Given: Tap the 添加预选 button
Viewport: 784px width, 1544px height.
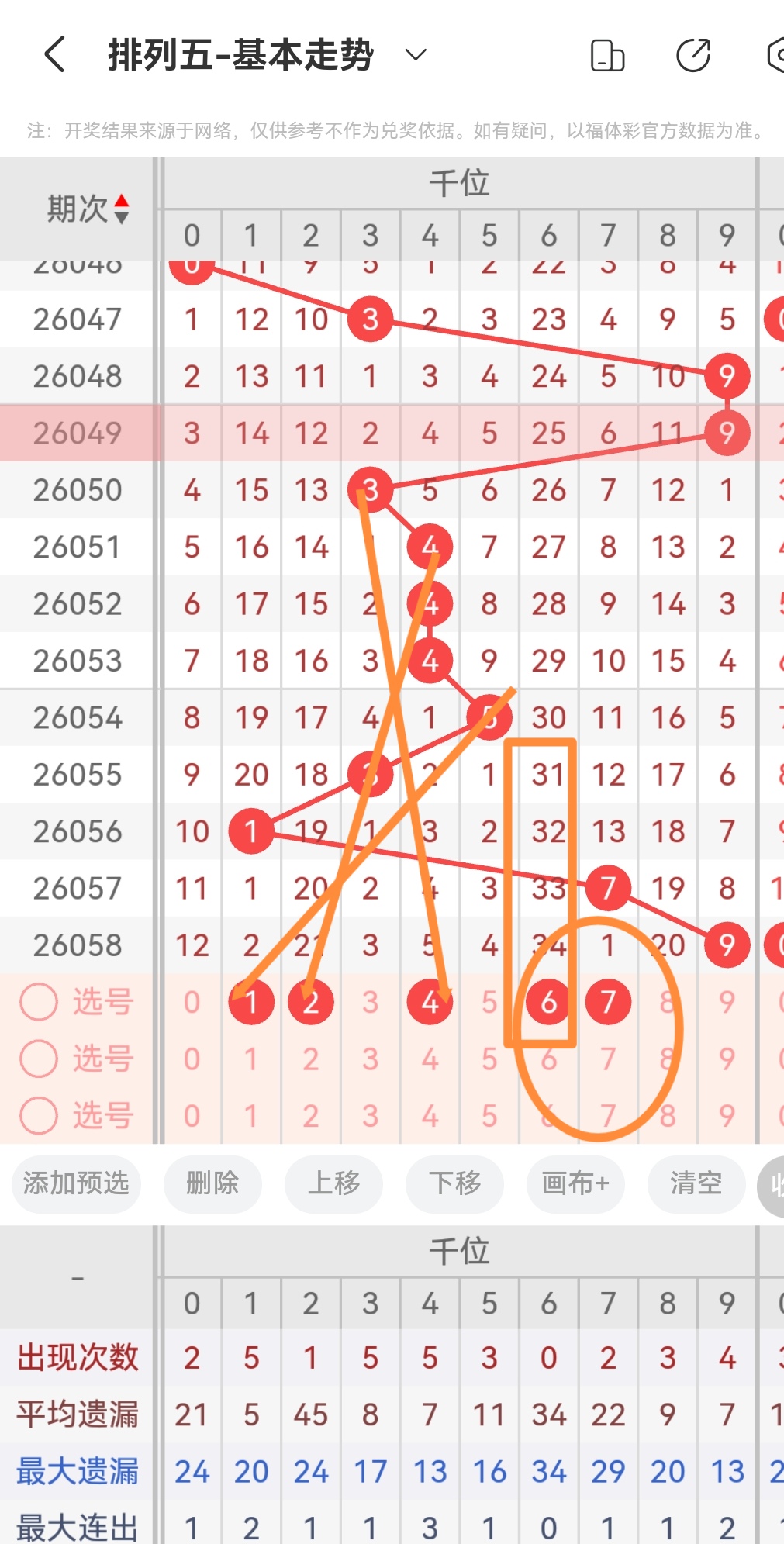Looking at the screenshot, I should click(x=76, y=1183).
